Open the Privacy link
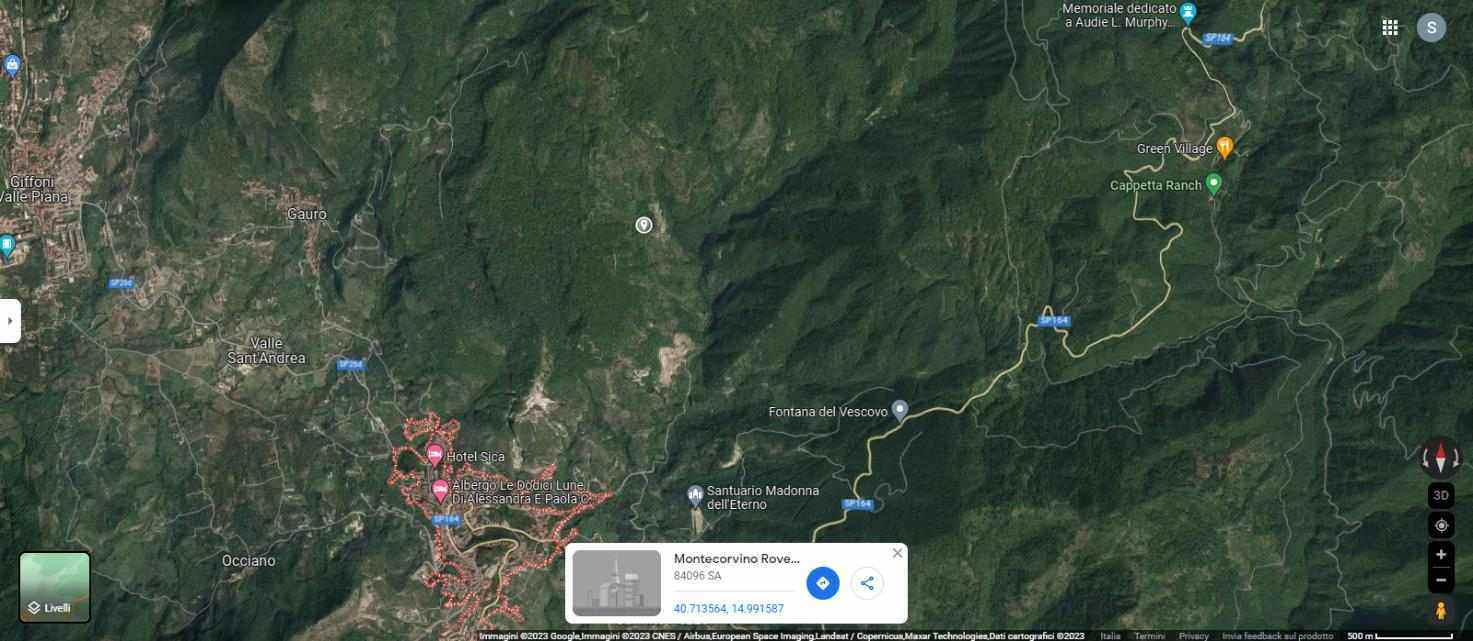The width and height of the screenshot is (1473, 641). (1193, 636)
